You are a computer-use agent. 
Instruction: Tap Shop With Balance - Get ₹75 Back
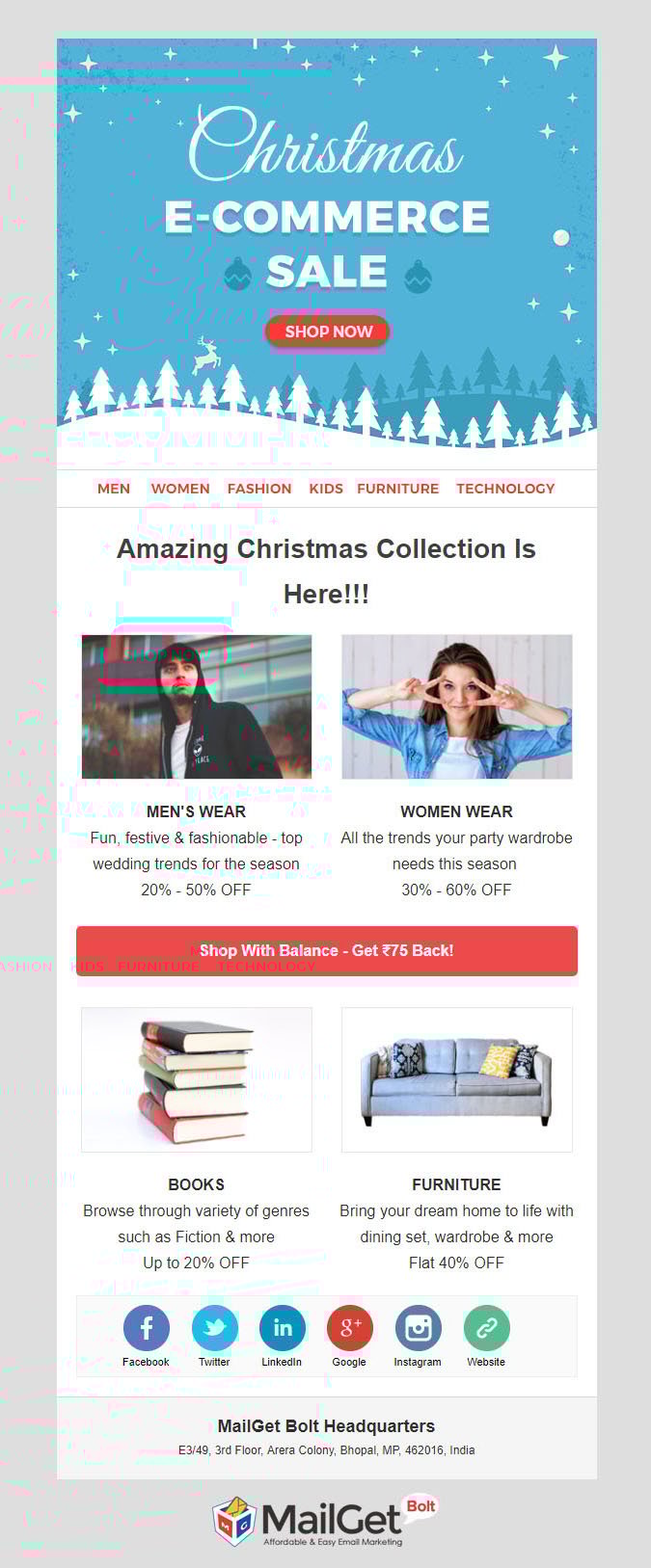[x=326, y=950]
